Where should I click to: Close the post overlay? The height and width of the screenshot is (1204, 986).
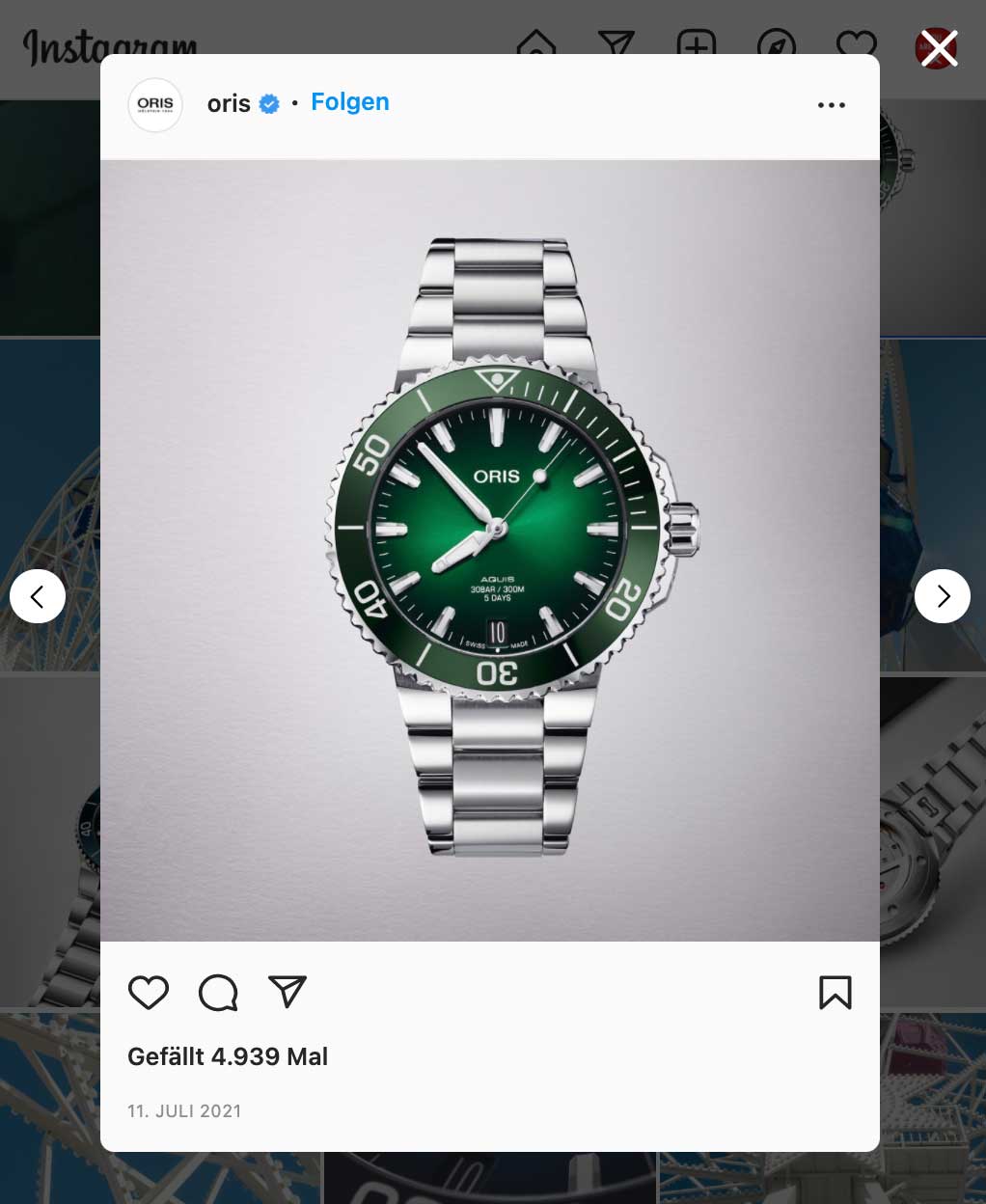tap(939, 48)
